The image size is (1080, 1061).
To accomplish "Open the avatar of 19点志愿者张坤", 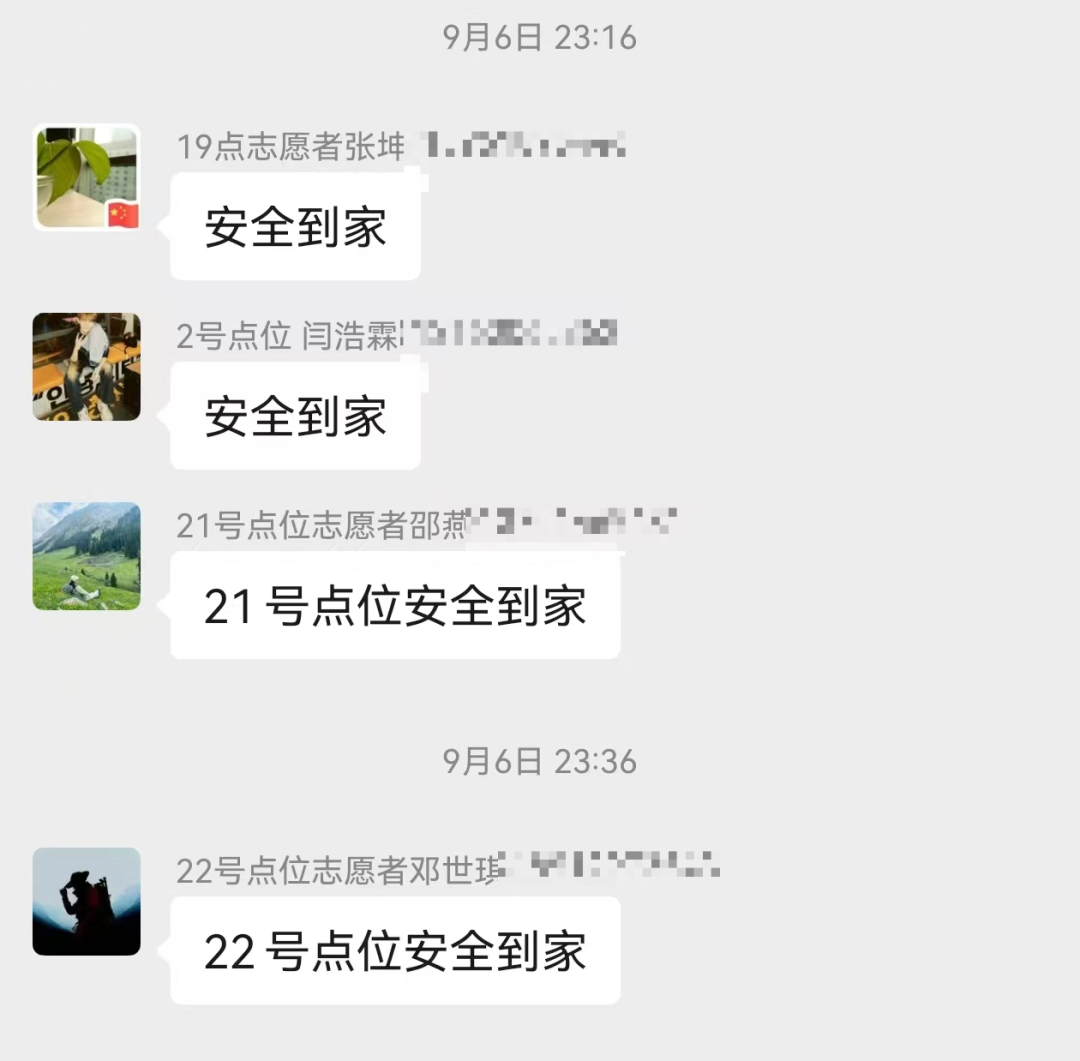I will [x=87, y=177].
